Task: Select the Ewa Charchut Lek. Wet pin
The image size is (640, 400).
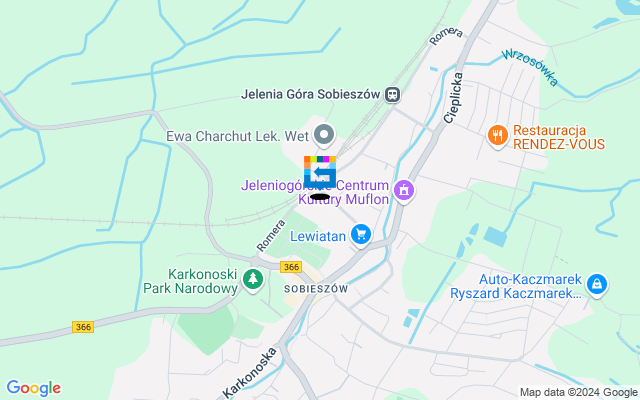Action: tap(323, 135)
